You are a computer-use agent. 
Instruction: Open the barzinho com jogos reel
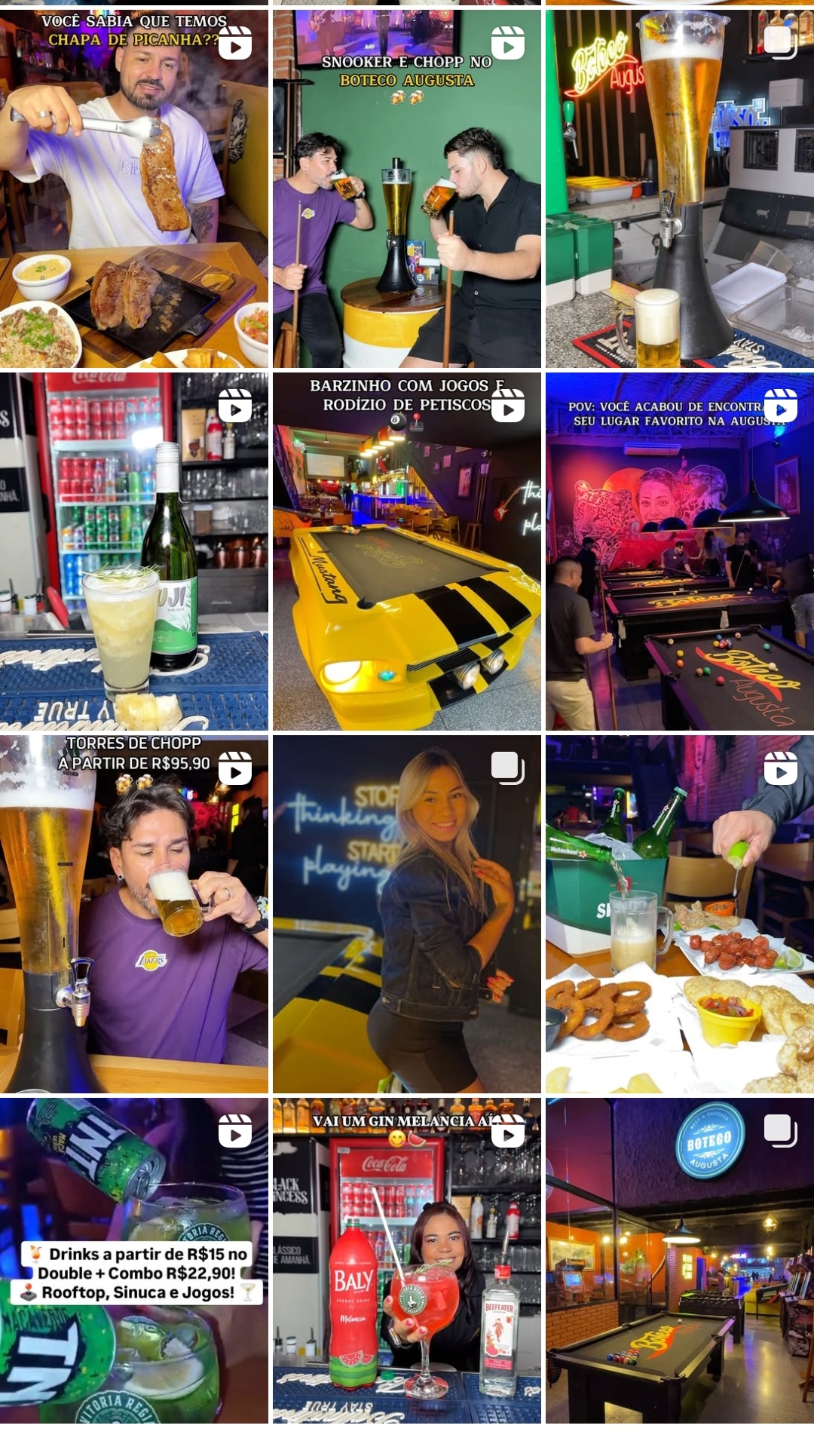pos(406,551)
